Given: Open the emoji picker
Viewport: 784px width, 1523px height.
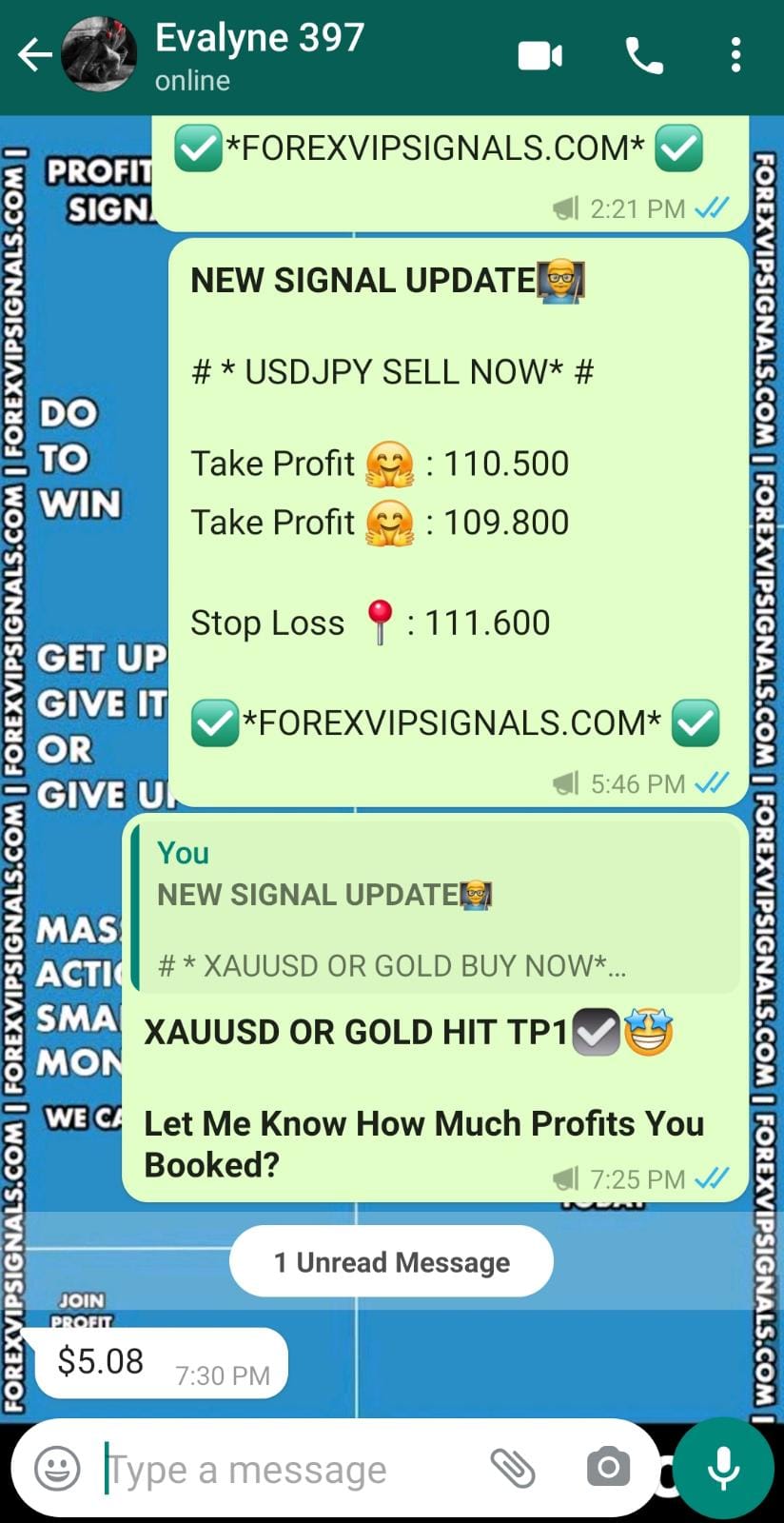Looking at the screenshot, I should [x=57, y=1469].
